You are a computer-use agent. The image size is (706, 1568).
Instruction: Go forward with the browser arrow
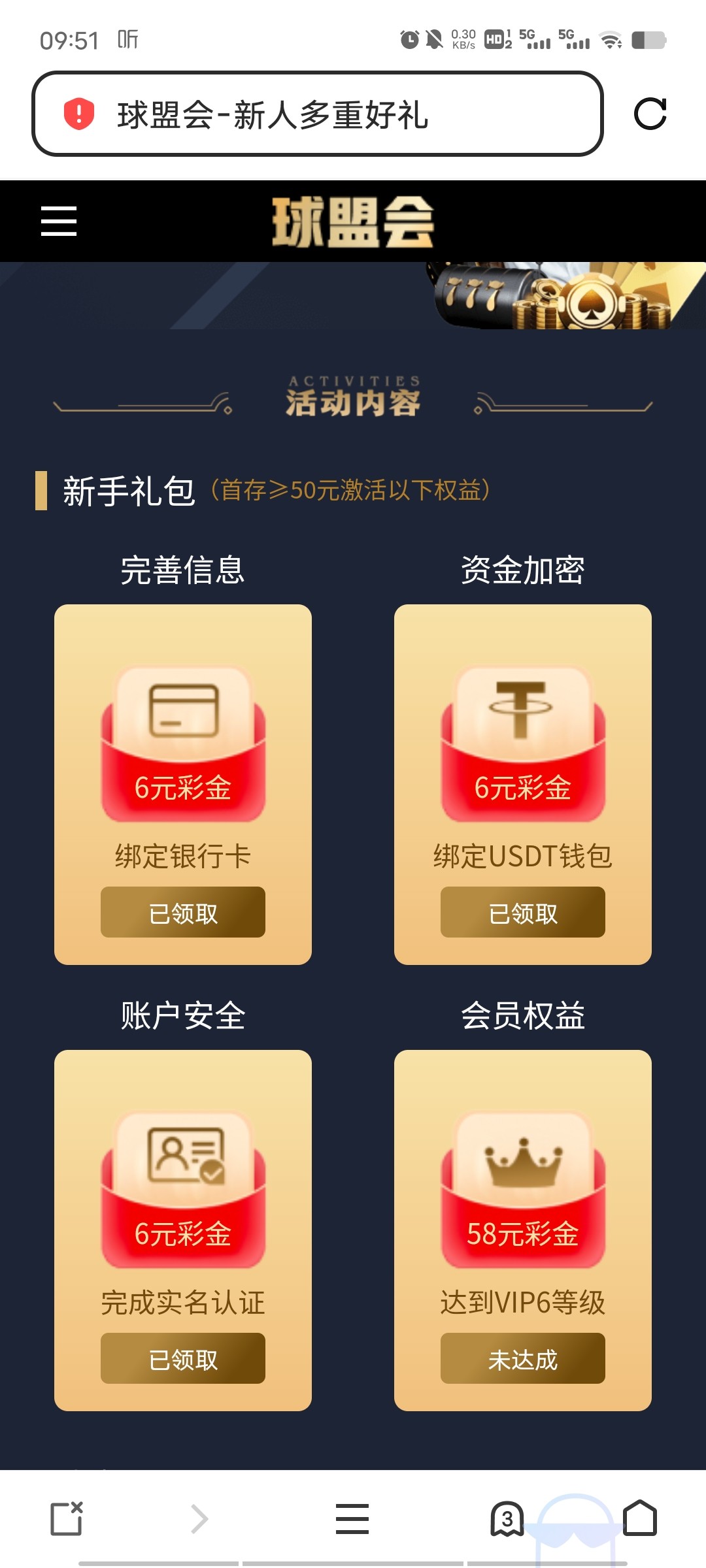click(x=199, y=1518)
